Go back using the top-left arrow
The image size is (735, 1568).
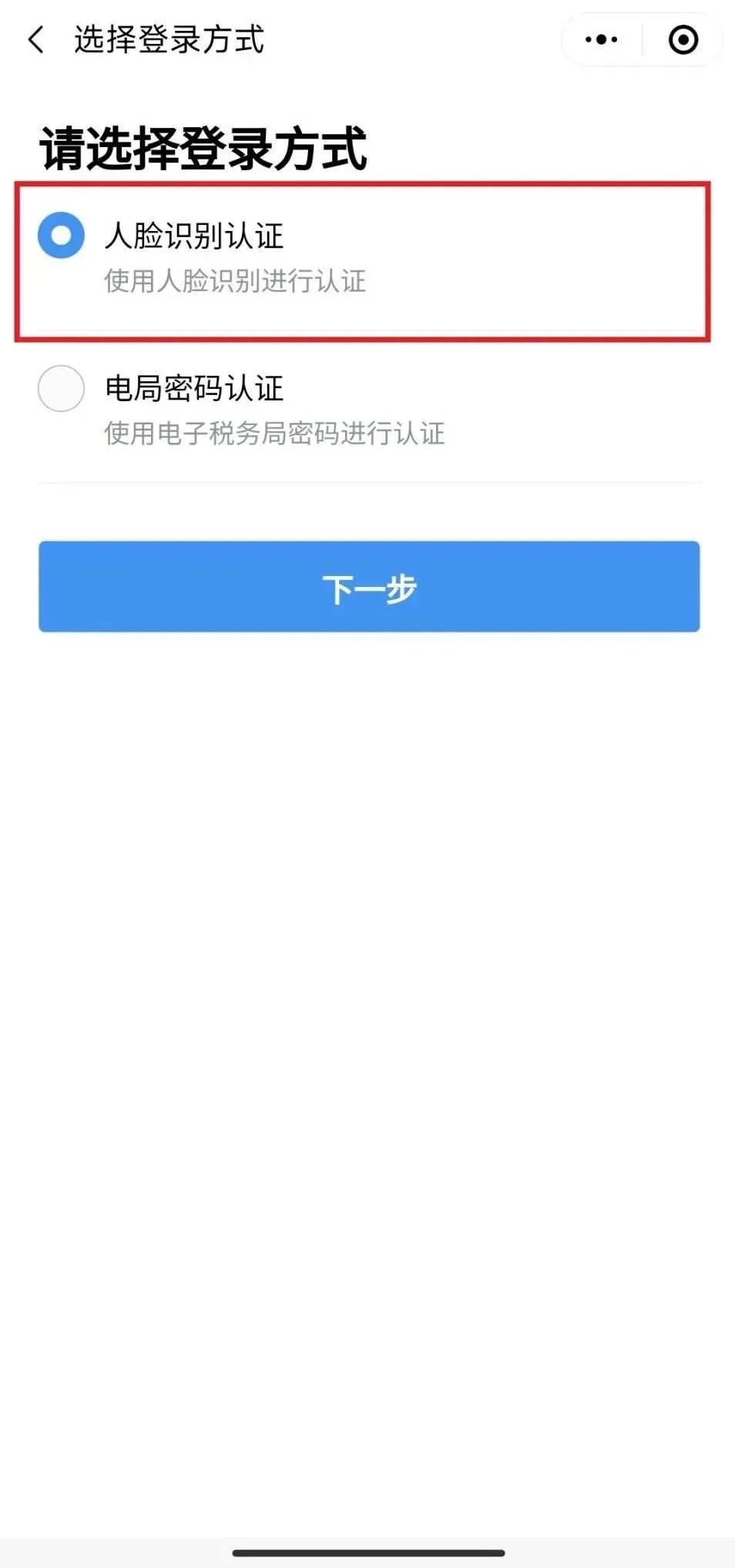click(x=36, y=39)
